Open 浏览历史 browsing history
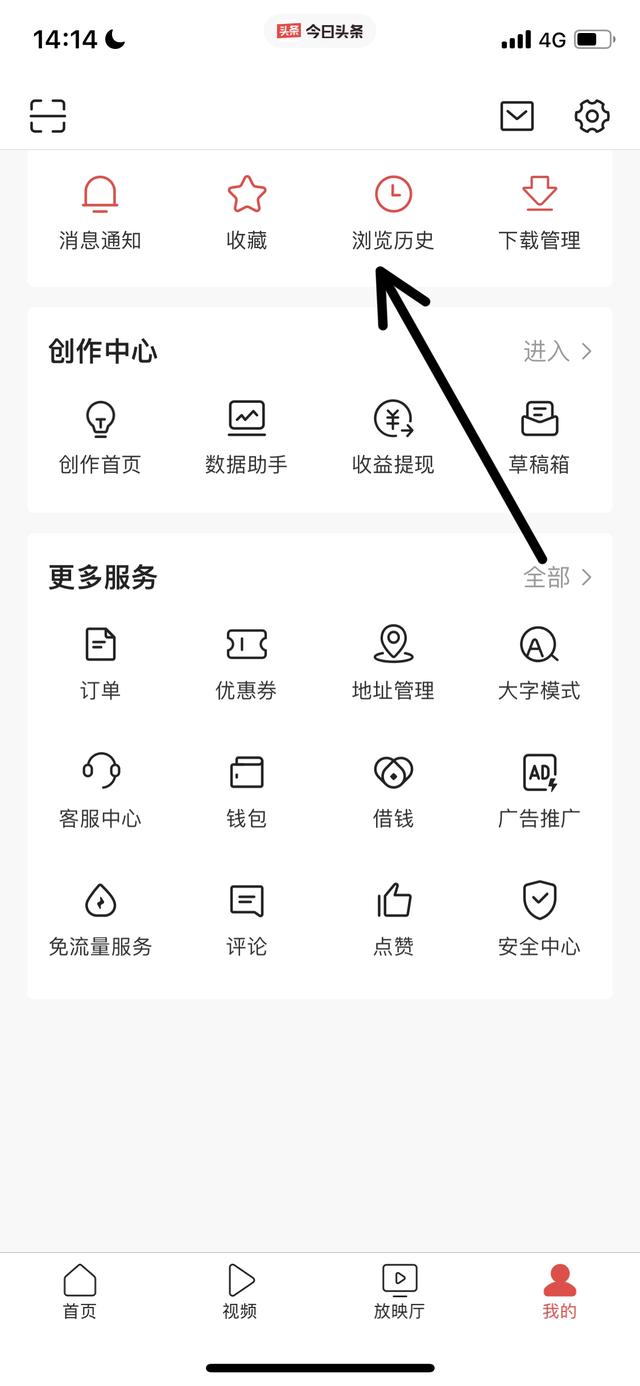The image size is (640, 1386). (393, 212)
